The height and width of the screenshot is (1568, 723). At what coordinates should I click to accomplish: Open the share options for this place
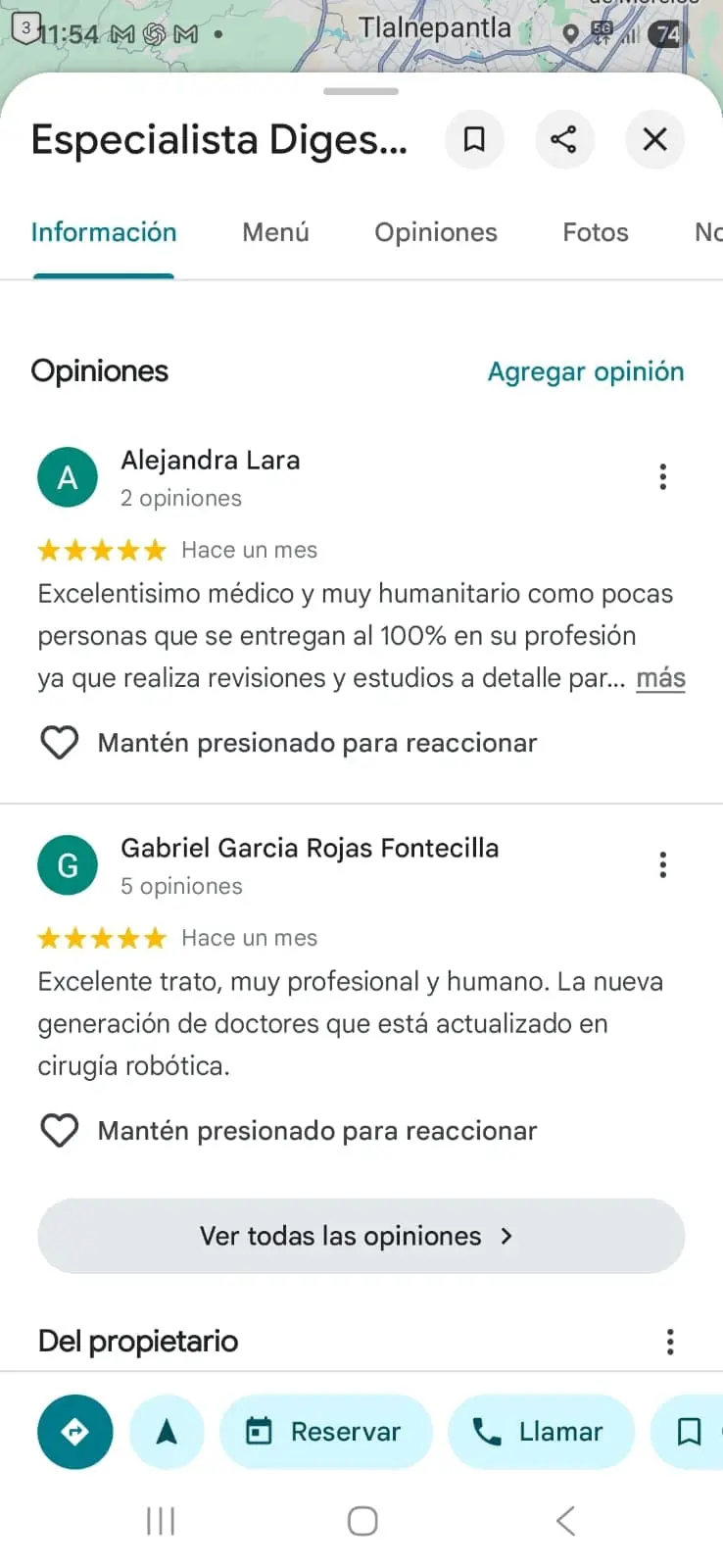(x=564, y=139)
